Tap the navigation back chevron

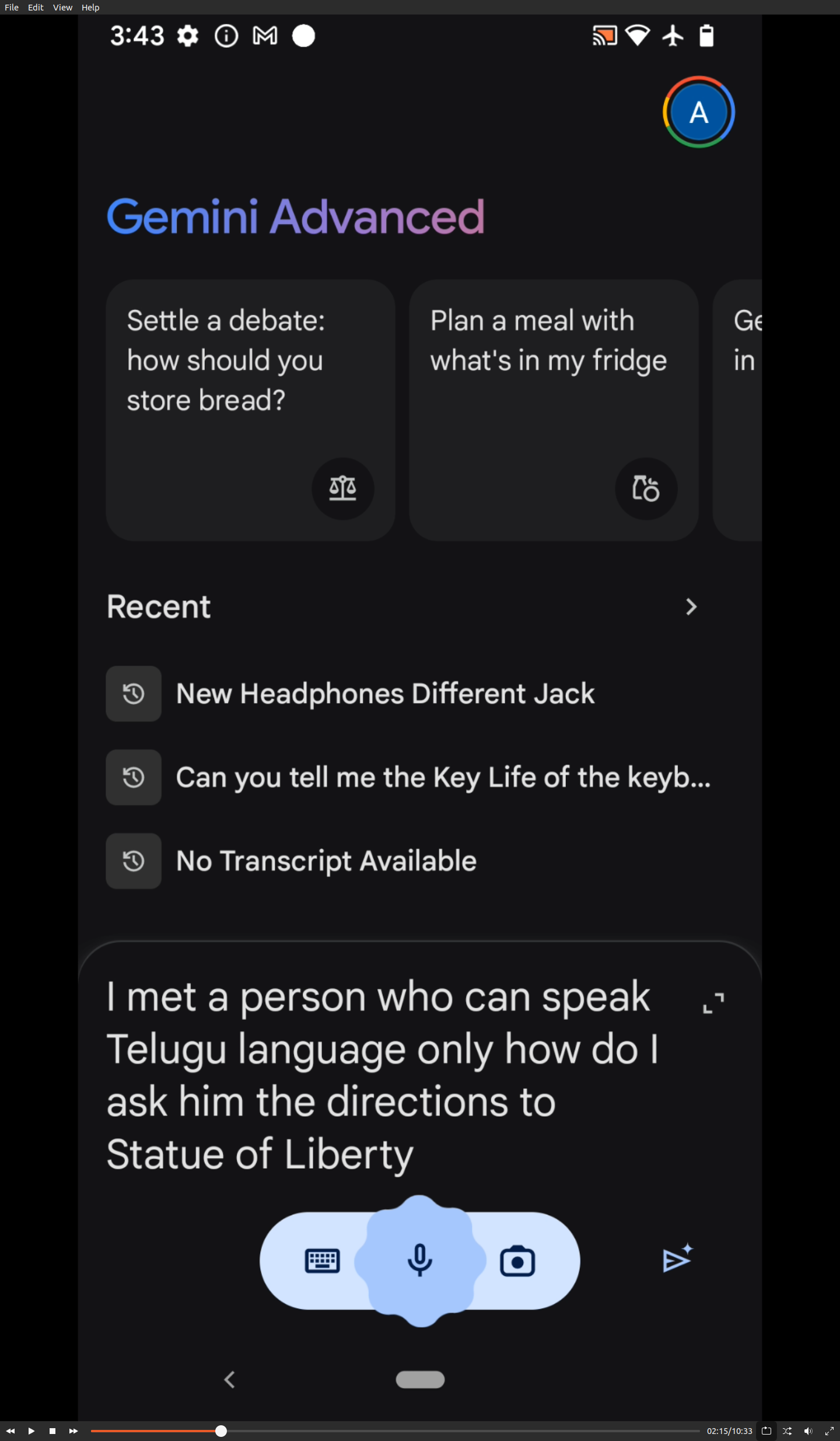(x=229, y=1380)
